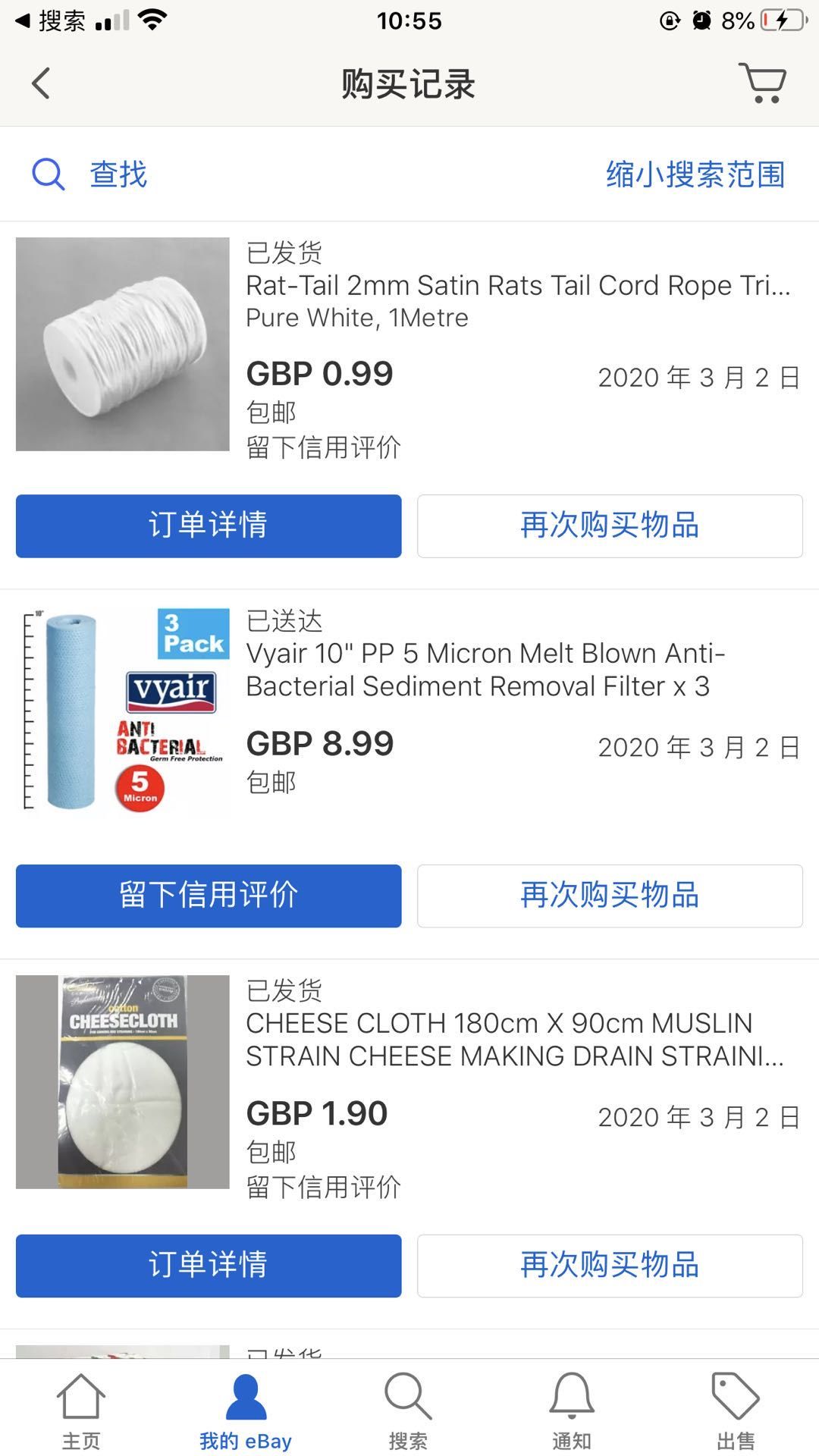Leave feedback for Vyair filter order
This screenshot has width=819, height=1456.
pos(209,896)
